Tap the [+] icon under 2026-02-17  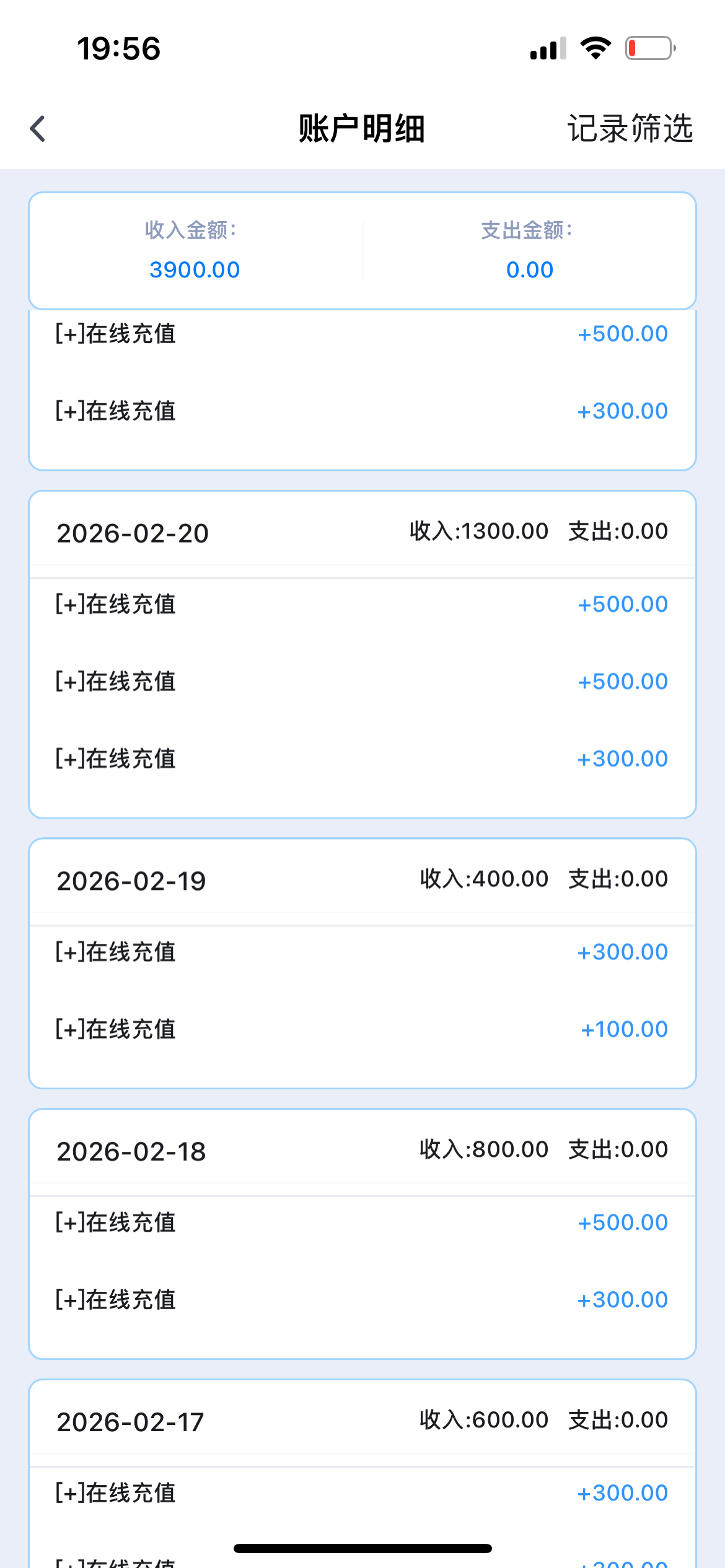point(68,1492)
